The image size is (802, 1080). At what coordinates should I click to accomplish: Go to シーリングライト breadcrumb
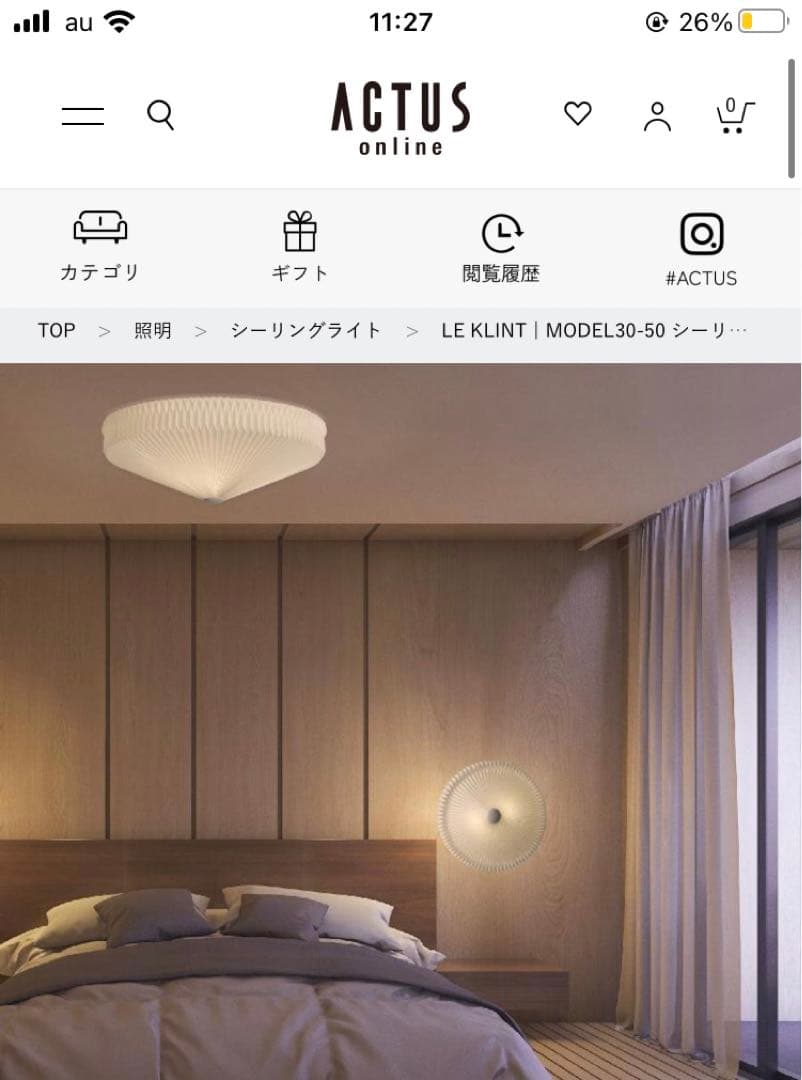[306, 331]
